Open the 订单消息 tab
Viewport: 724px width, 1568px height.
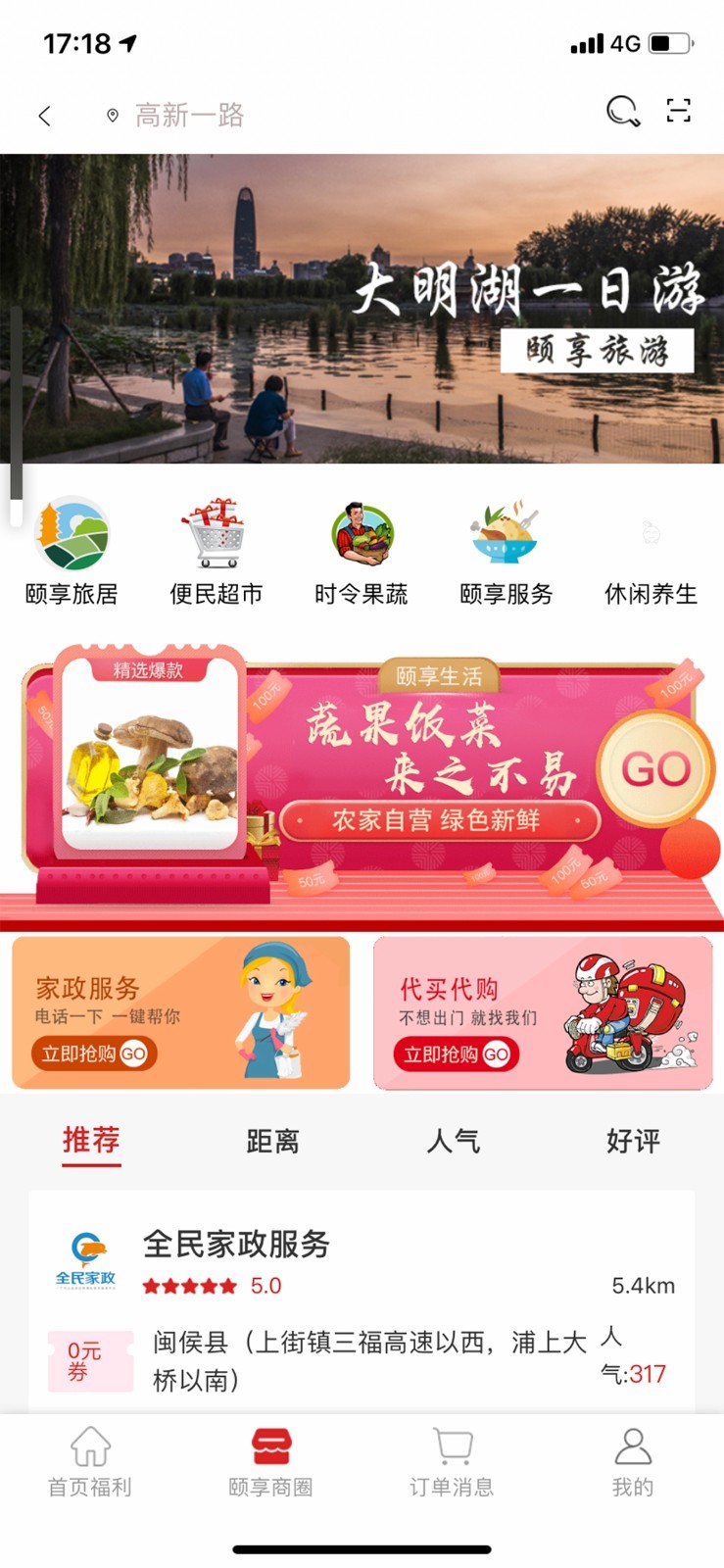click(x=452, y=1462)
